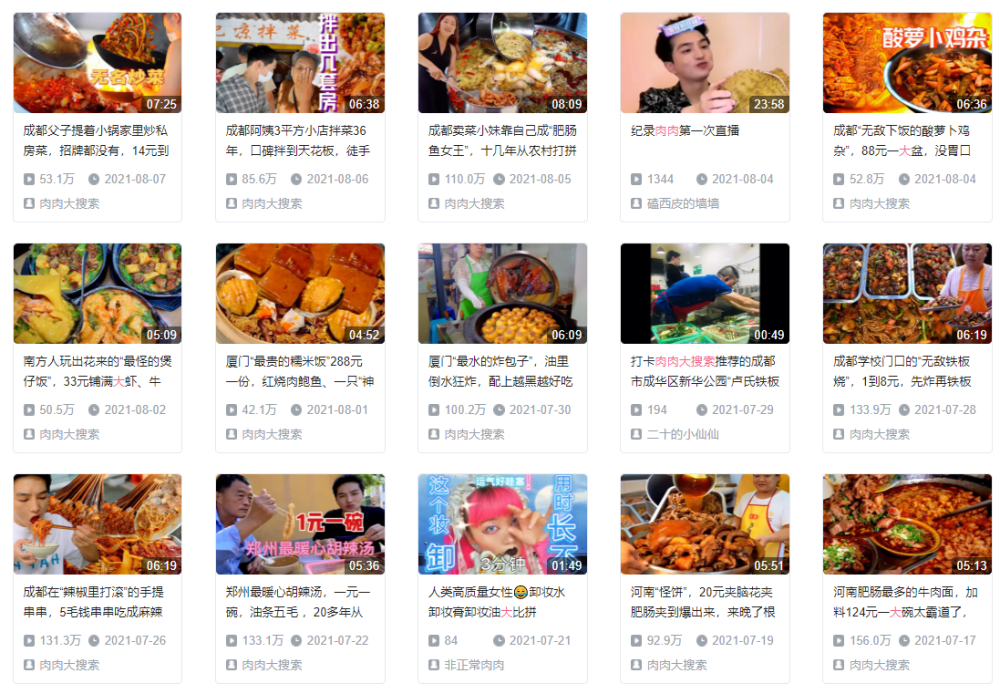The width and height of the screenshot is (1000, 694).
Task: Open the 最怪的煲仔饭 video
Action: coord(97,293)
